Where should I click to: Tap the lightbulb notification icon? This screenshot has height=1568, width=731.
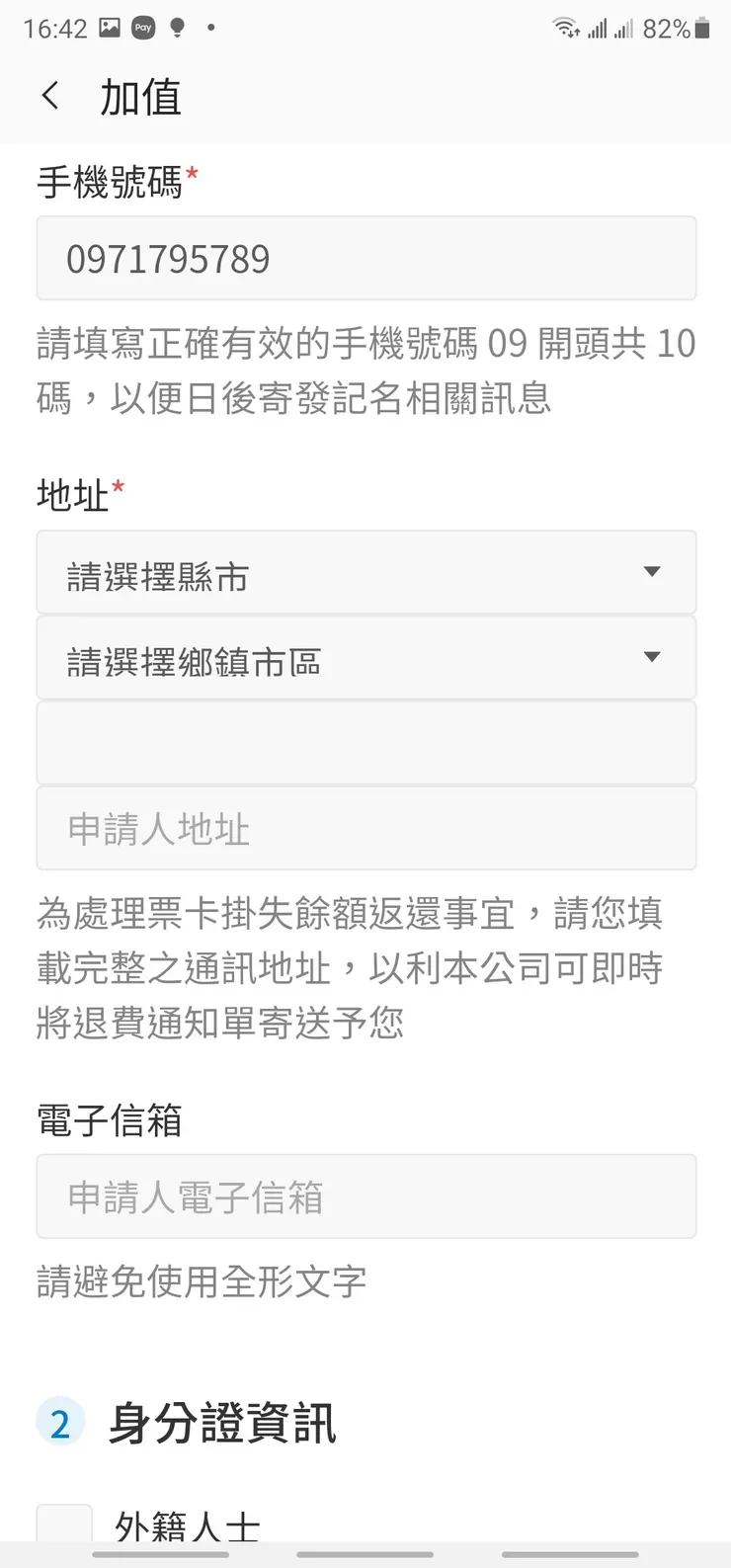point(178,28)
